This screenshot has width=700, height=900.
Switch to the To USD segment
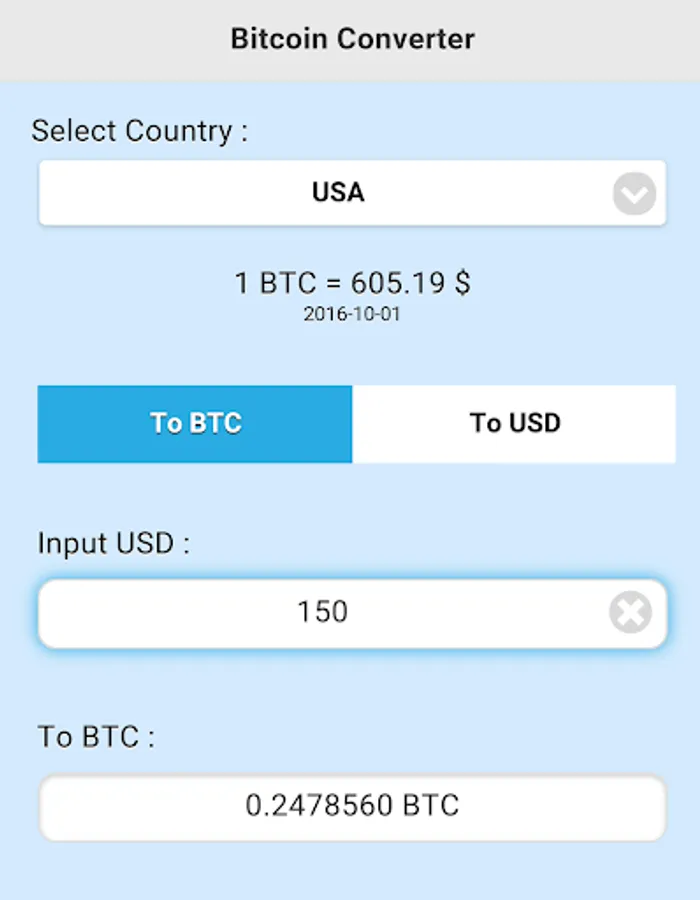click(514, 424)
